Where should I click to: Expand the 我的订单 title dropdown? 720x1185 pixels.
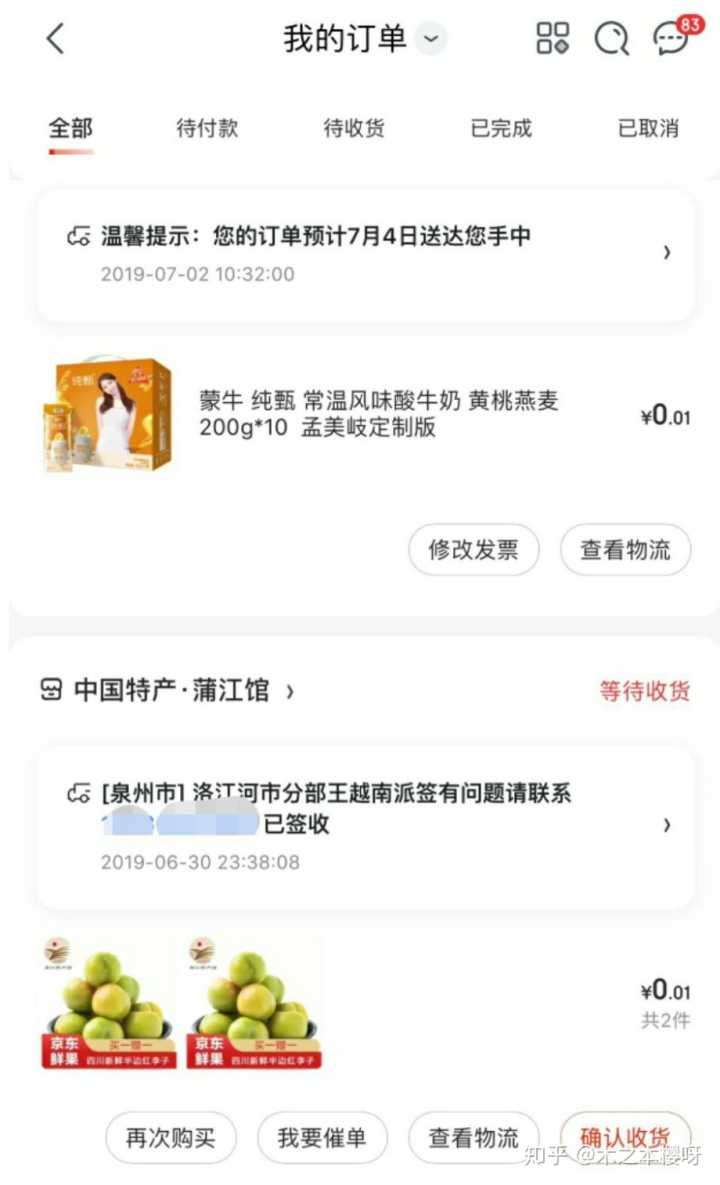coord(431,39)
